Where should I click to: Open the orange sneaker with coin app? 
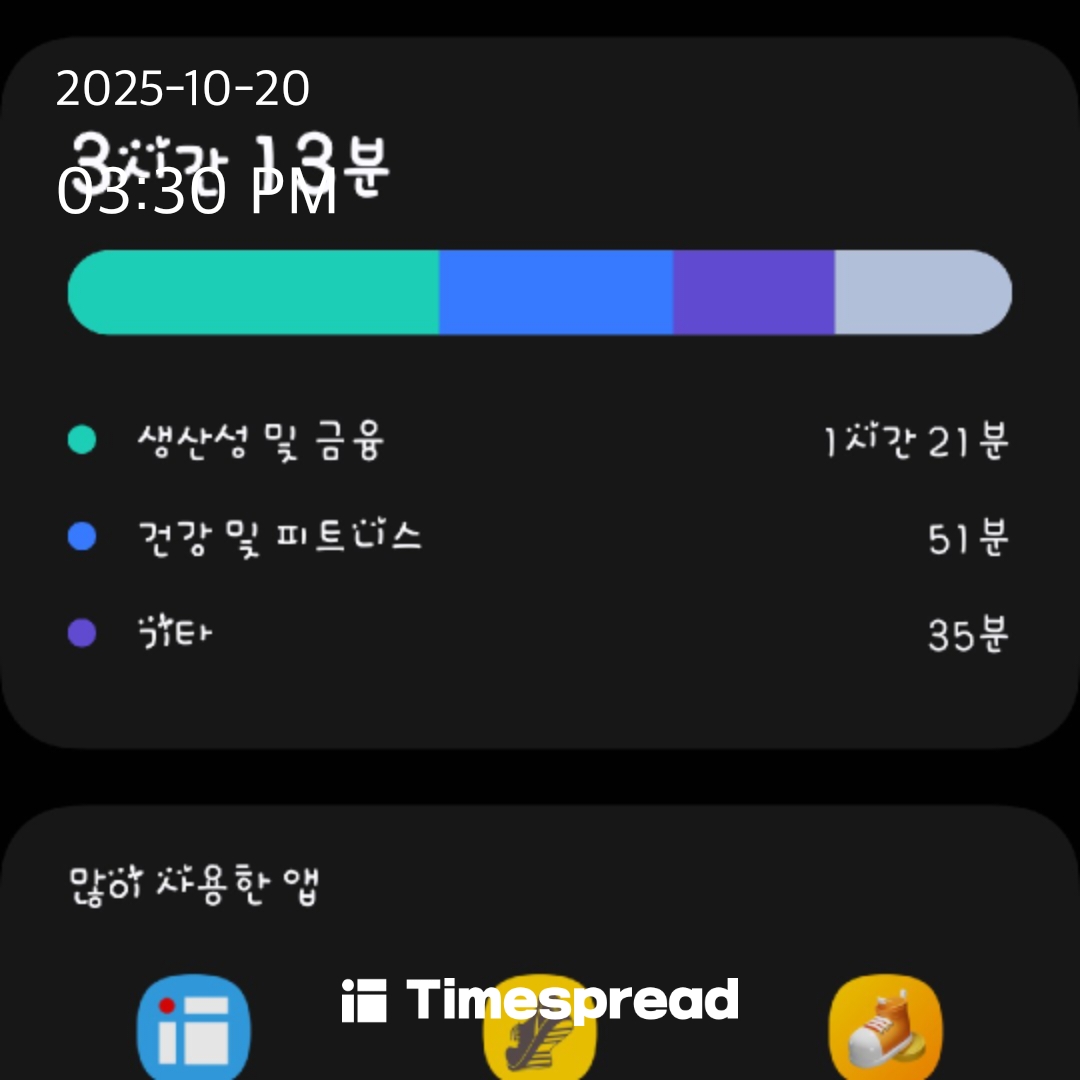click(x=885, y=1027)
